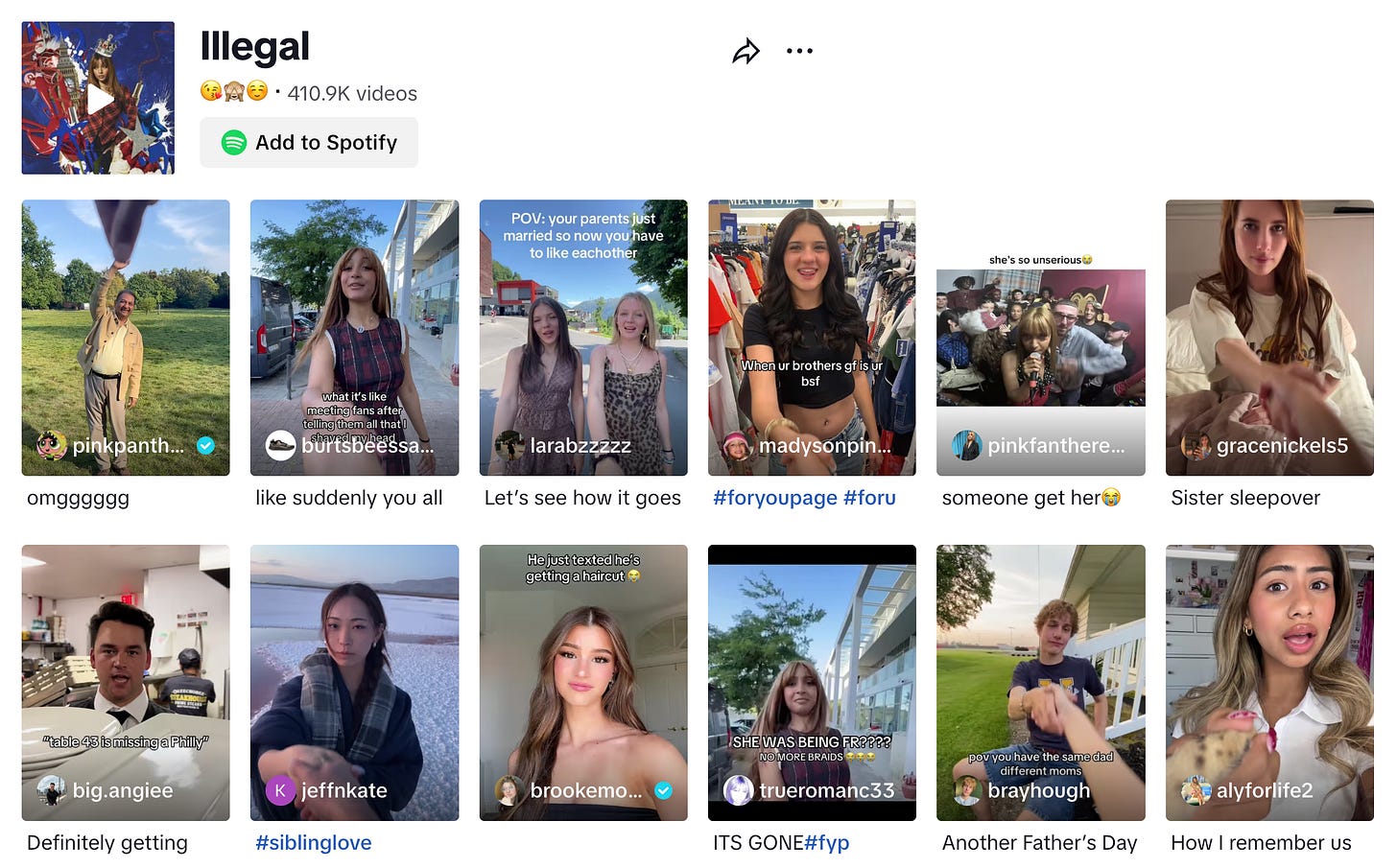Image resolution: width=1397 pixels, height=868 pixels.
Task: Tap the #siblinglove hashtag link
Action: pyautogui.click(x=313, y=843)
